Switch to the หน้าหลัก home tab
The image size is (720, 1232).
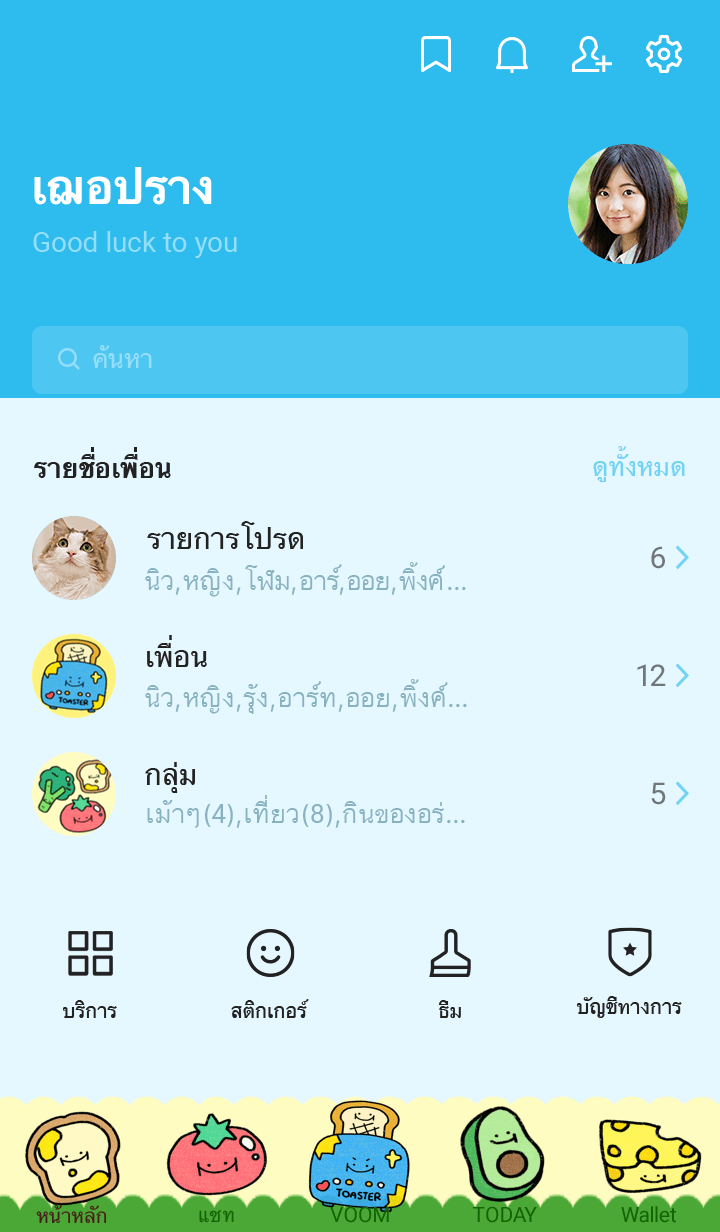coord(72,1167)
